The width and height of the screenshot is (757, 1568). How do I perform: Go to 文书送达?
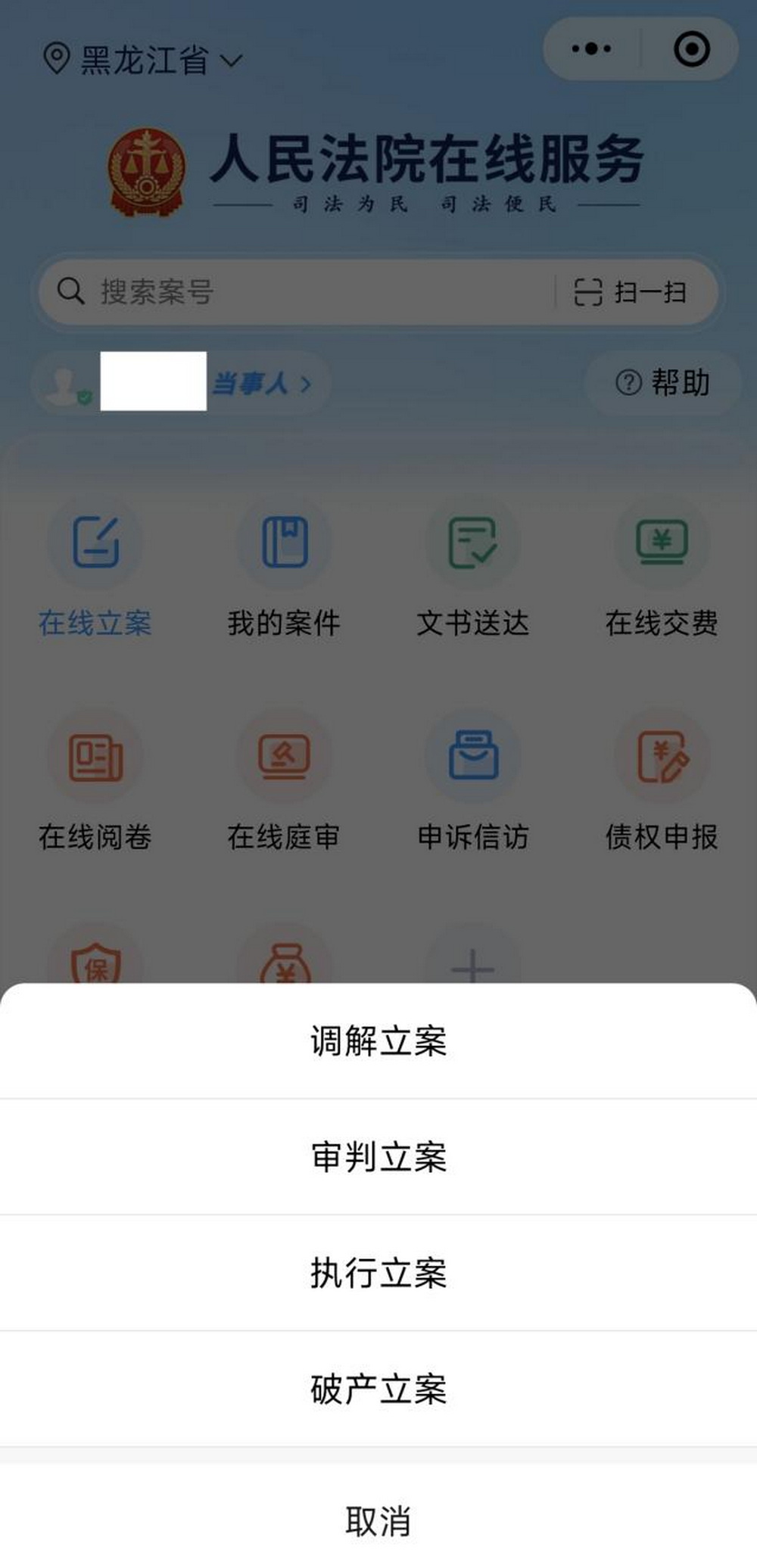pos(473,569)
